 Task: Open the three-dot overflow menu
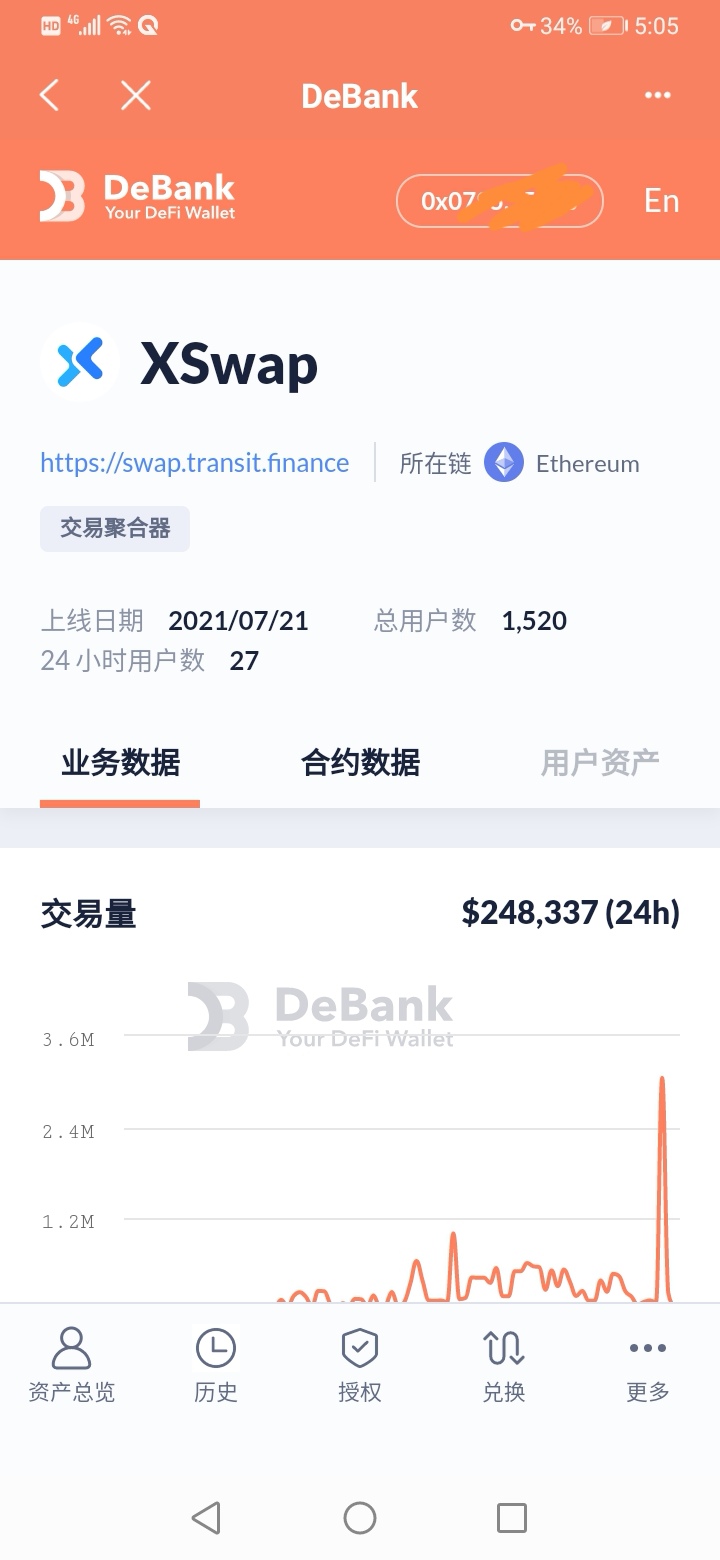[657, 96]
